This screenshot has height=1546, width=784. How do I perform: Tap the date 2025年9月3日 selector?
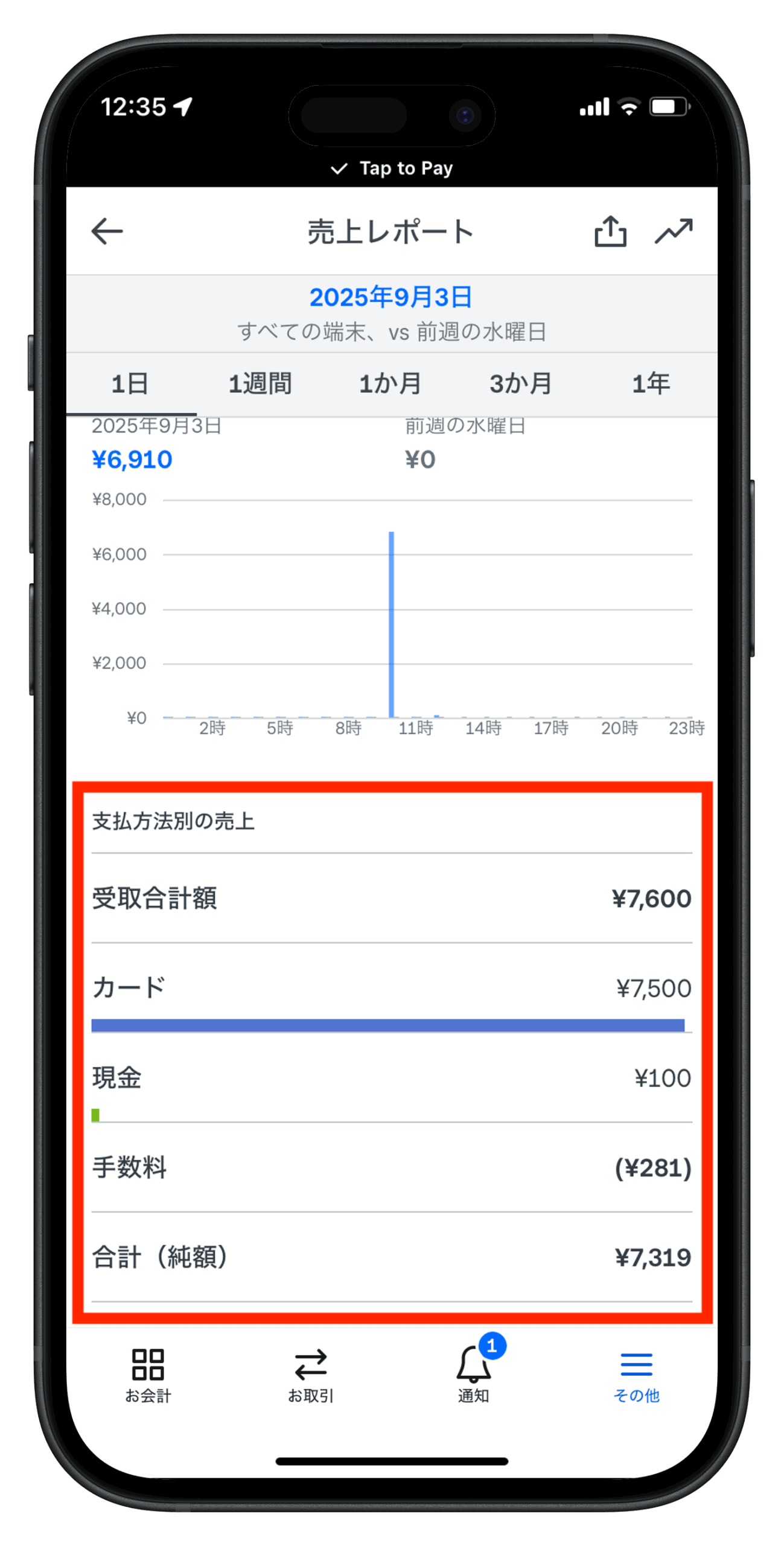pos(391,297)
